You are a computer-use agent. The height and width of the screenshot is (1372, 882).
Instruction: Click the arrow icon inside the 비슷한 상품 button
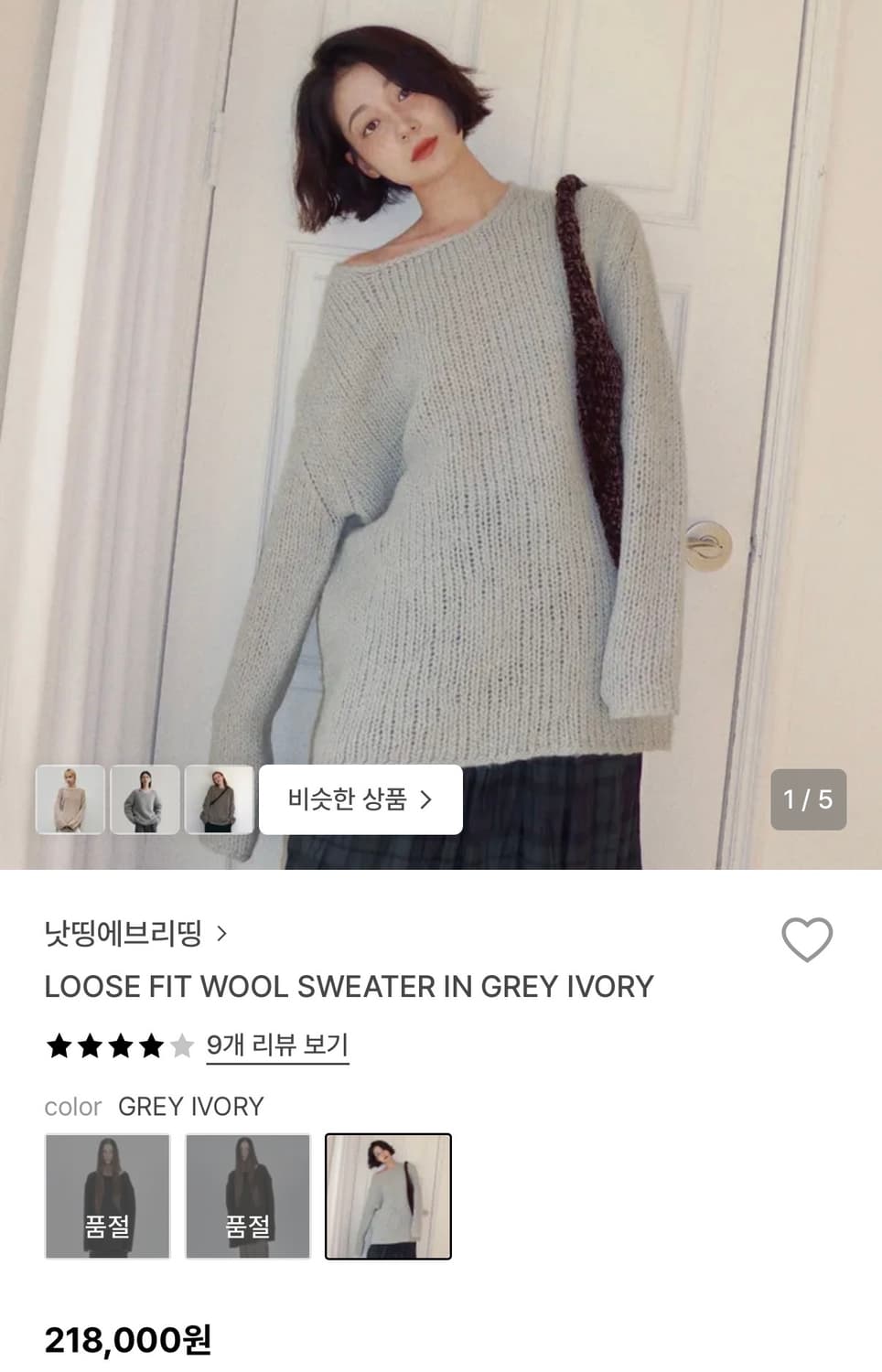click(x=425, y=799)
